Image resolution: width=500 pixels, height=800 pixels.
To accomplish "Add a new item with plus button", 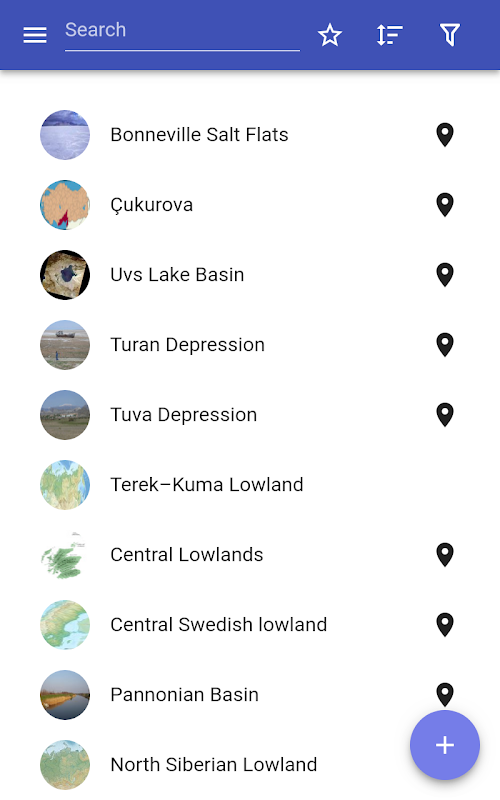I will click(x=445, y=745).
